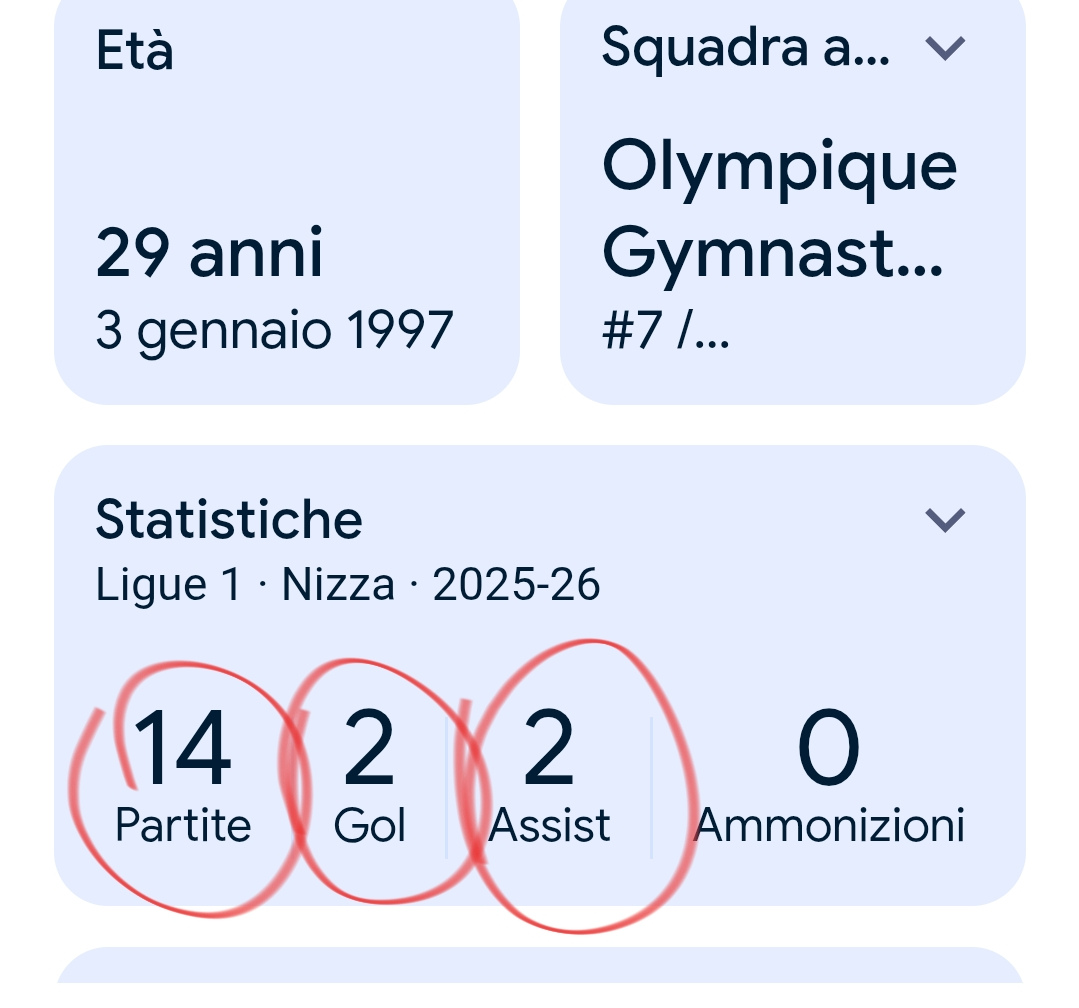Expand the Statistiche card chevron
The height and width of the screenshot is (1008, 1079).
pos(945,520)
